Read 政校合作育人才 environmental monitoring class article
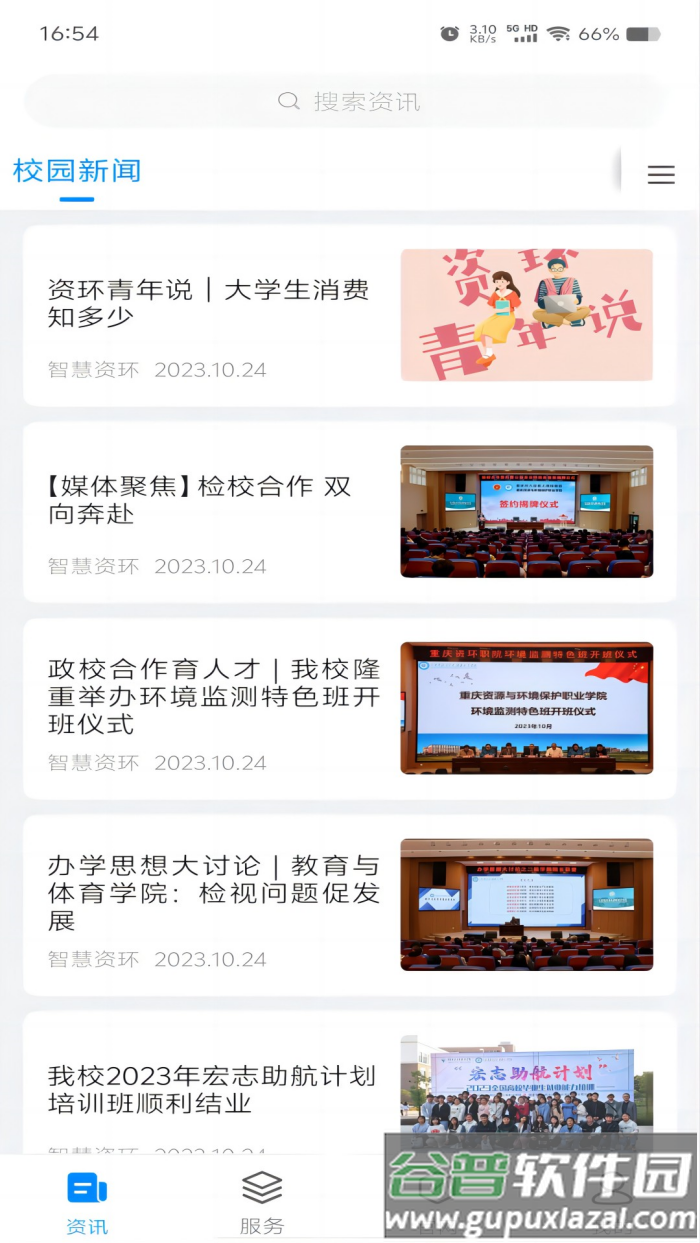 [x=214, y=697]
